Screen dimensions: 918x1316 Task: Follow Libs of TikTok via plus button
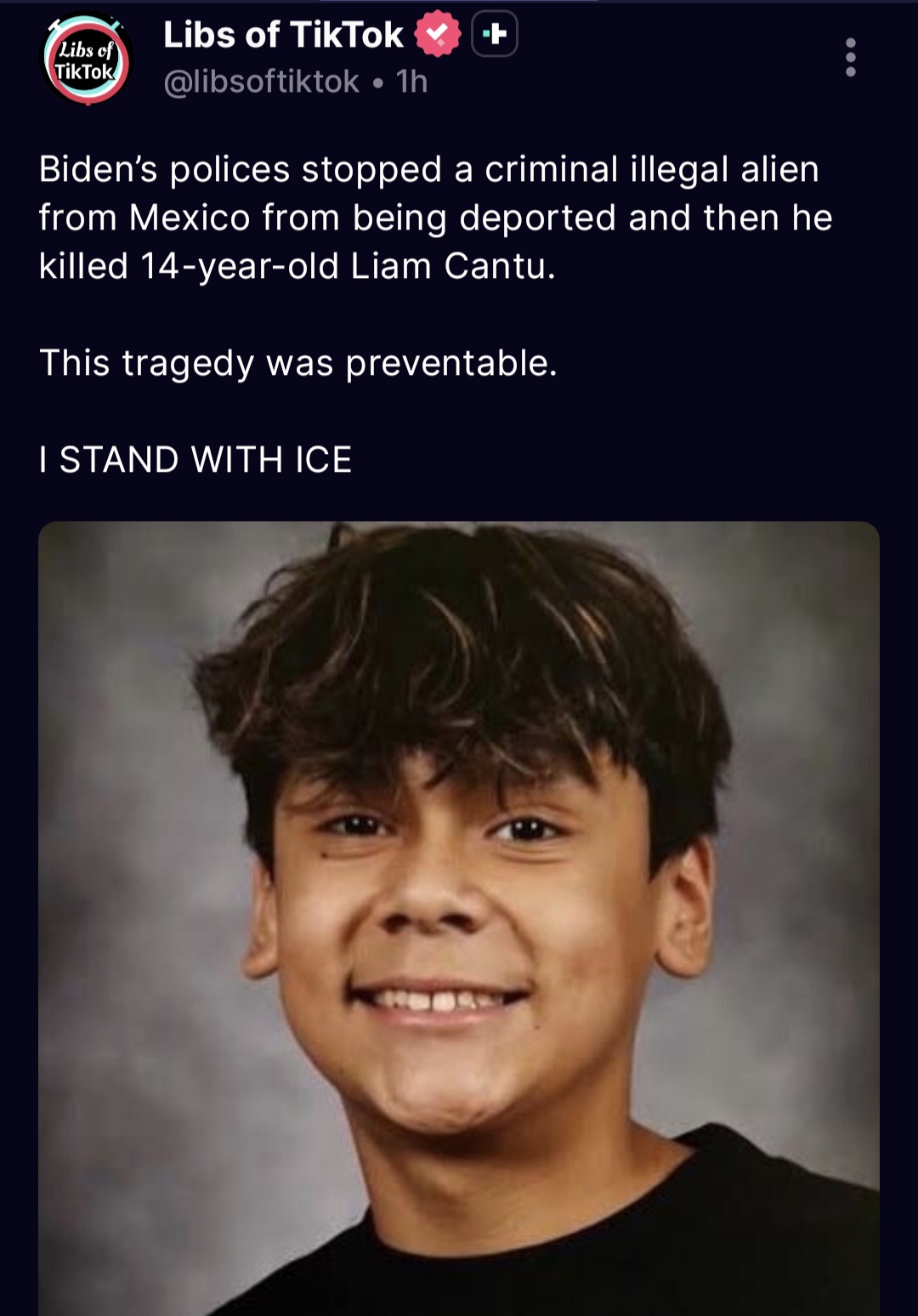pyautogui.click(x=495, y=35)
